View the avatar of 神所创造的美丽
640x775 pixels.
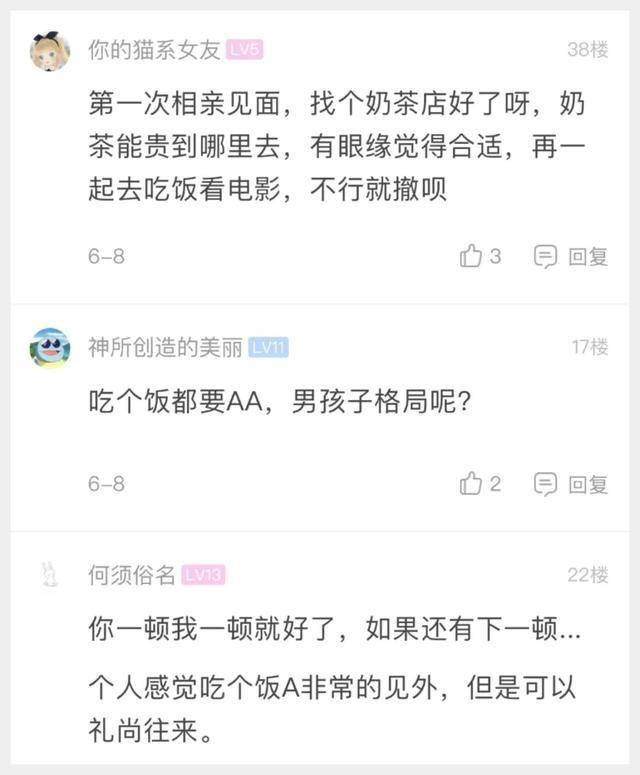[x=50, y=348]
